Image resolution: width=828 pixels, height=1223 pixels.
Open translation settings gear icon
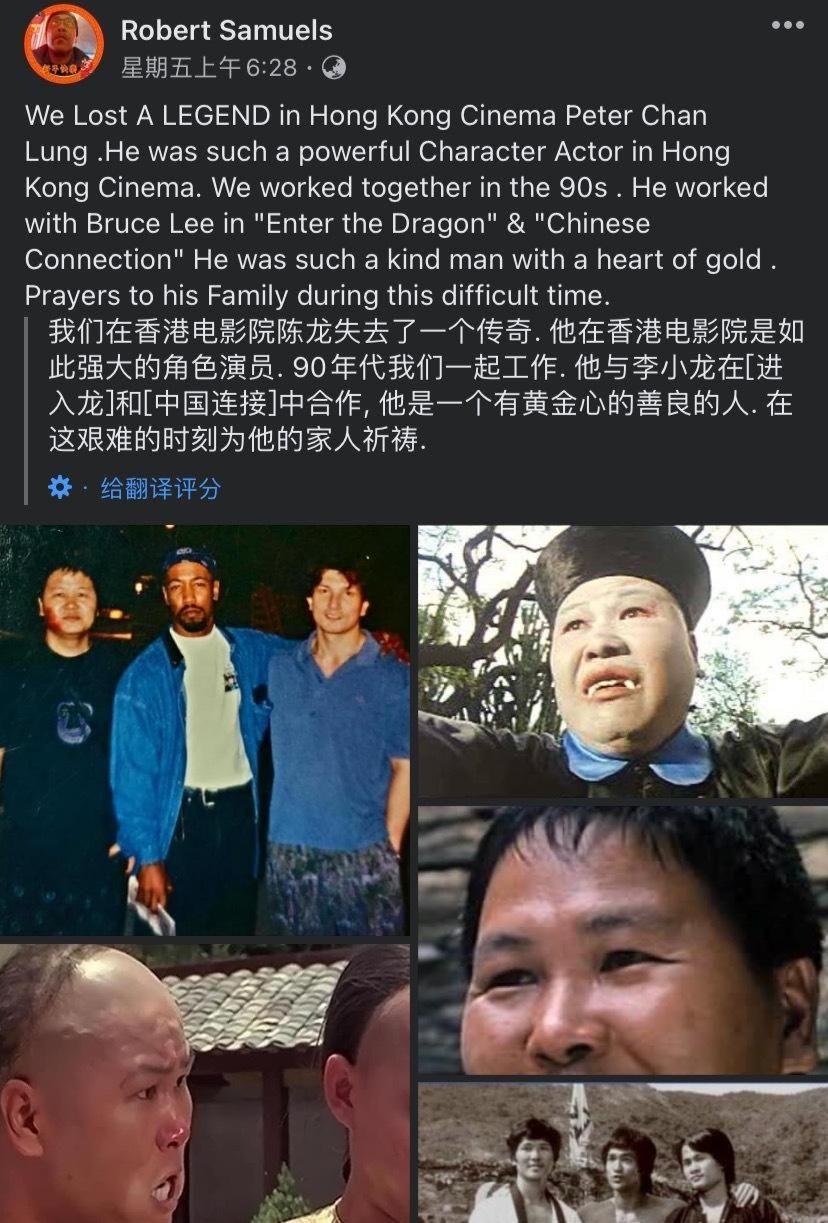(60, 487)
